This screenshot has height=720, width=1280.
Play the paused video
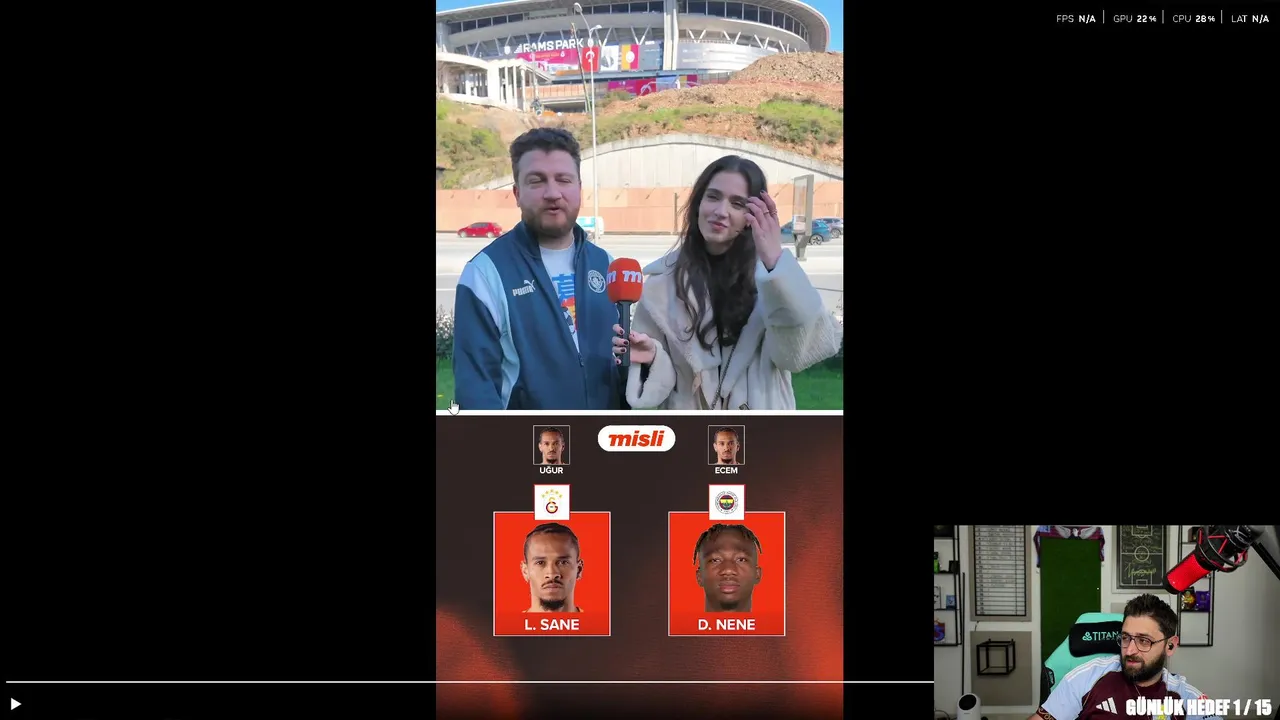[15, 704]
